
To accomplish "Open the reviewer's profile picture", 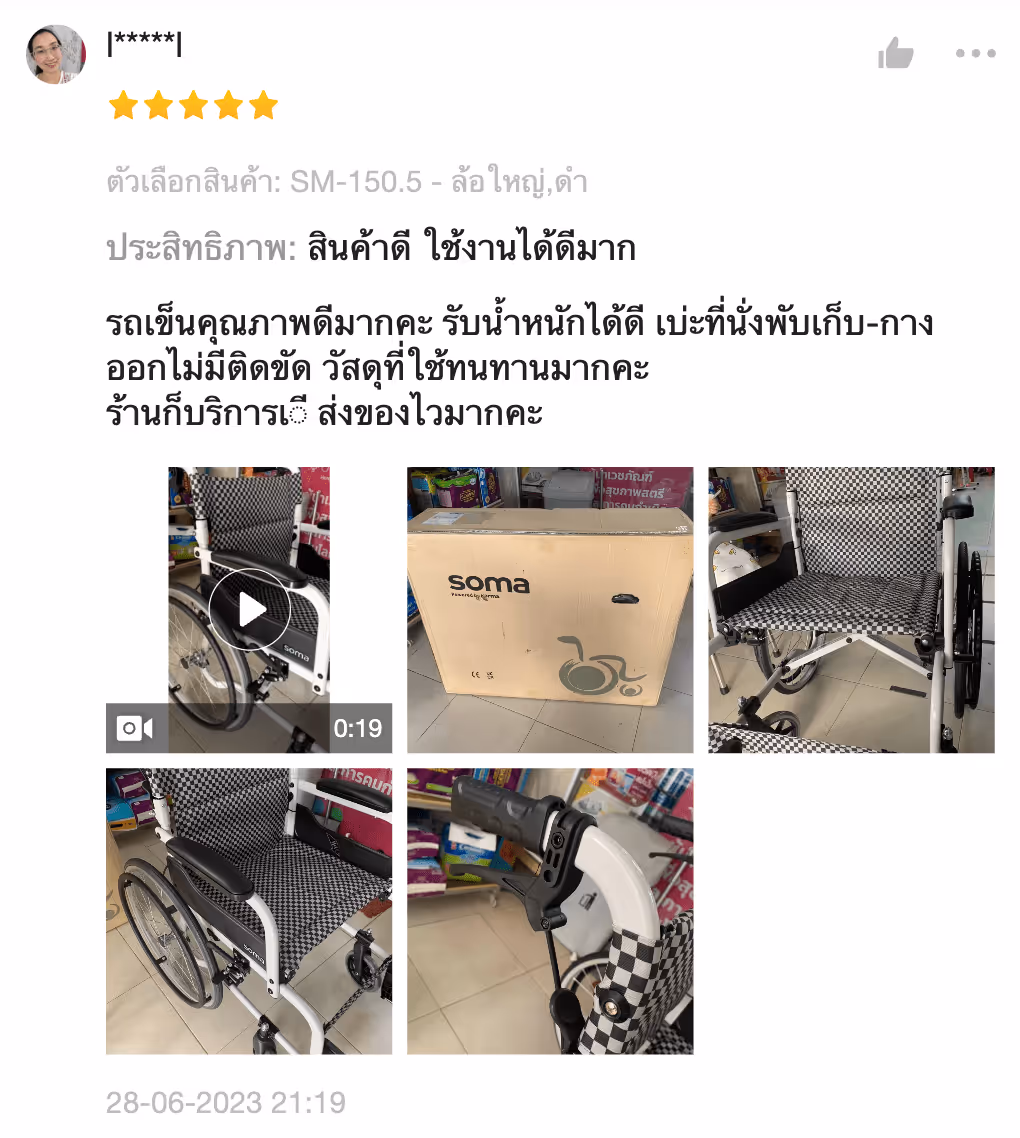I will pos(56,54).
